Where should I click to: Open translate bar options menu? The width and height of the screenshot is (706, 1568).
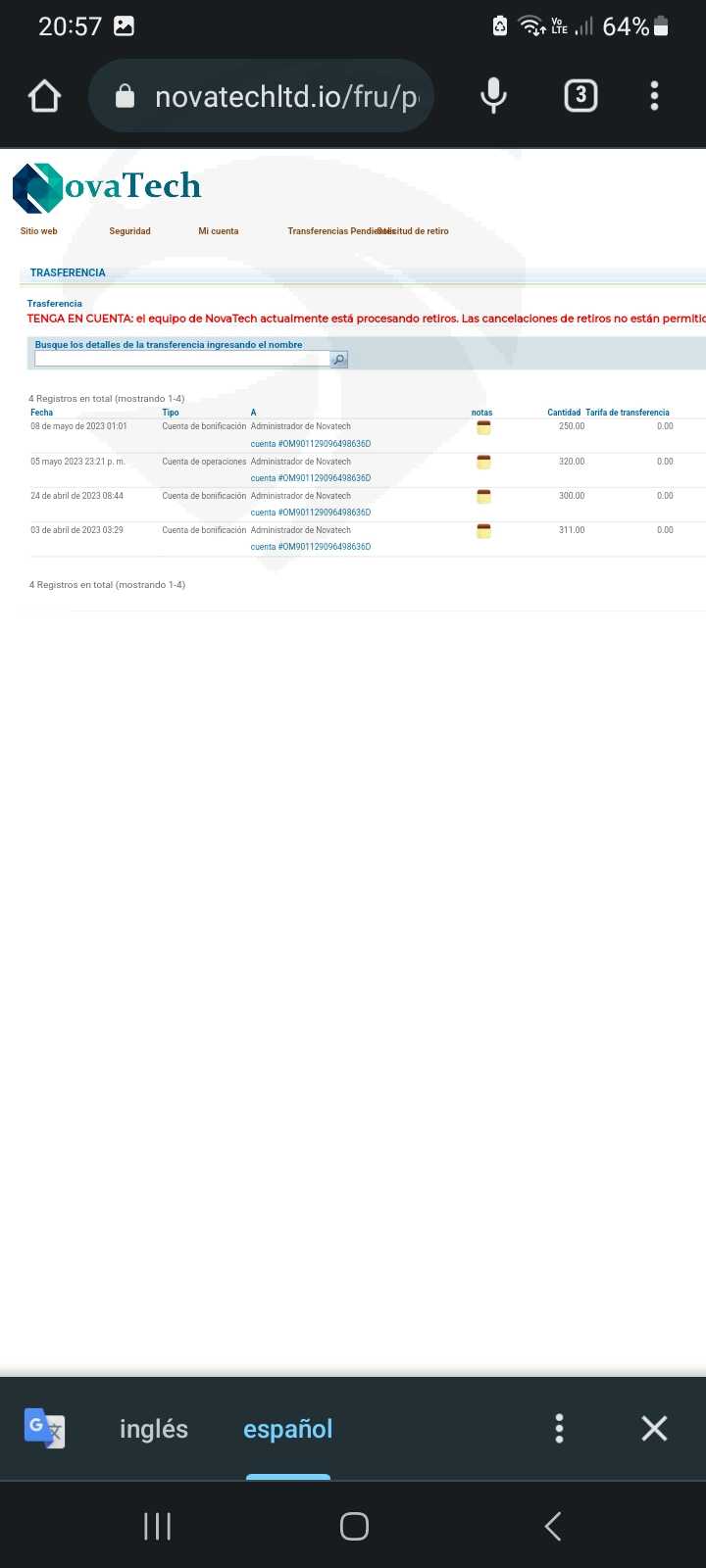pyautogui.click(x=559, y=1429)
